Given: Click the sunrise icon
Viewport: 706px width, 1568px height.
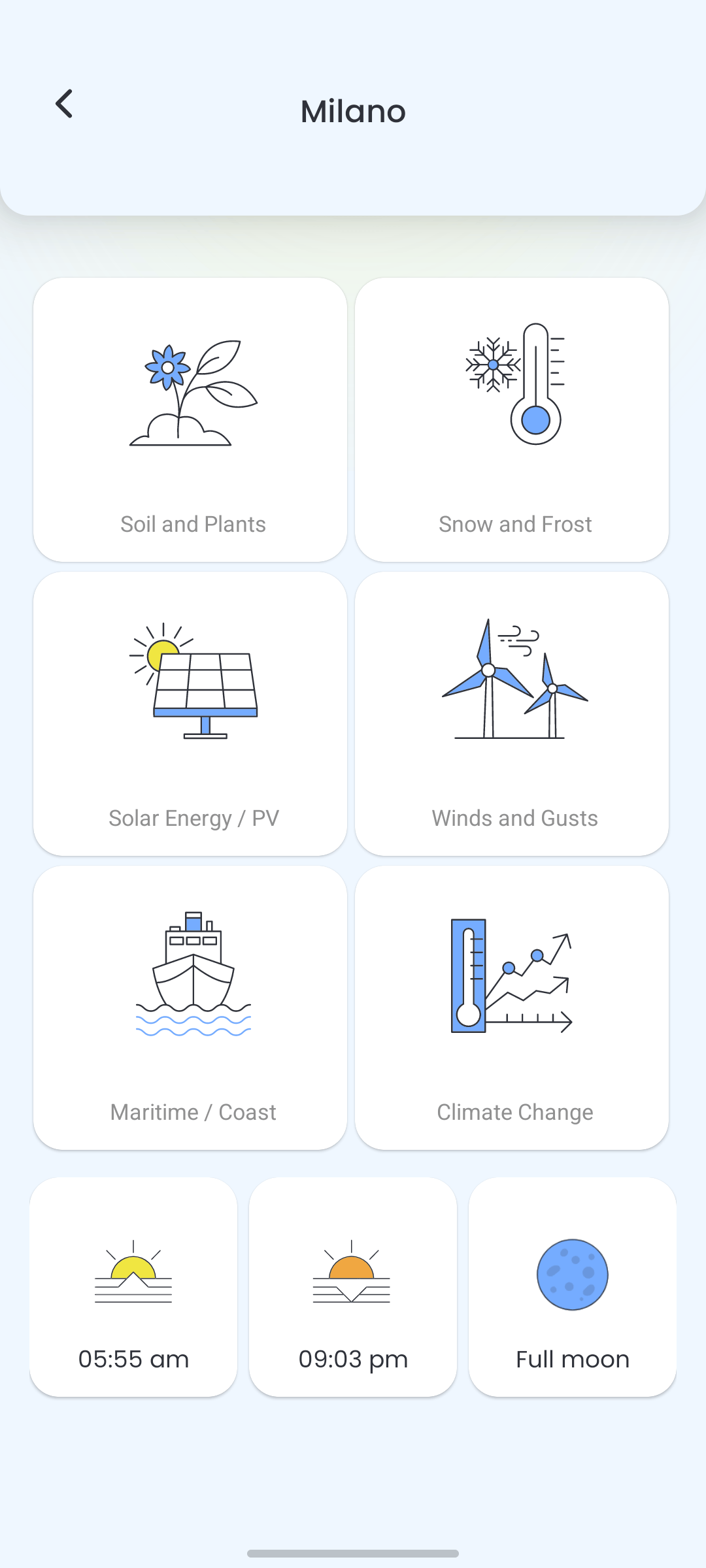Looking at the screenshot, I should click(x=133, y=1274).
